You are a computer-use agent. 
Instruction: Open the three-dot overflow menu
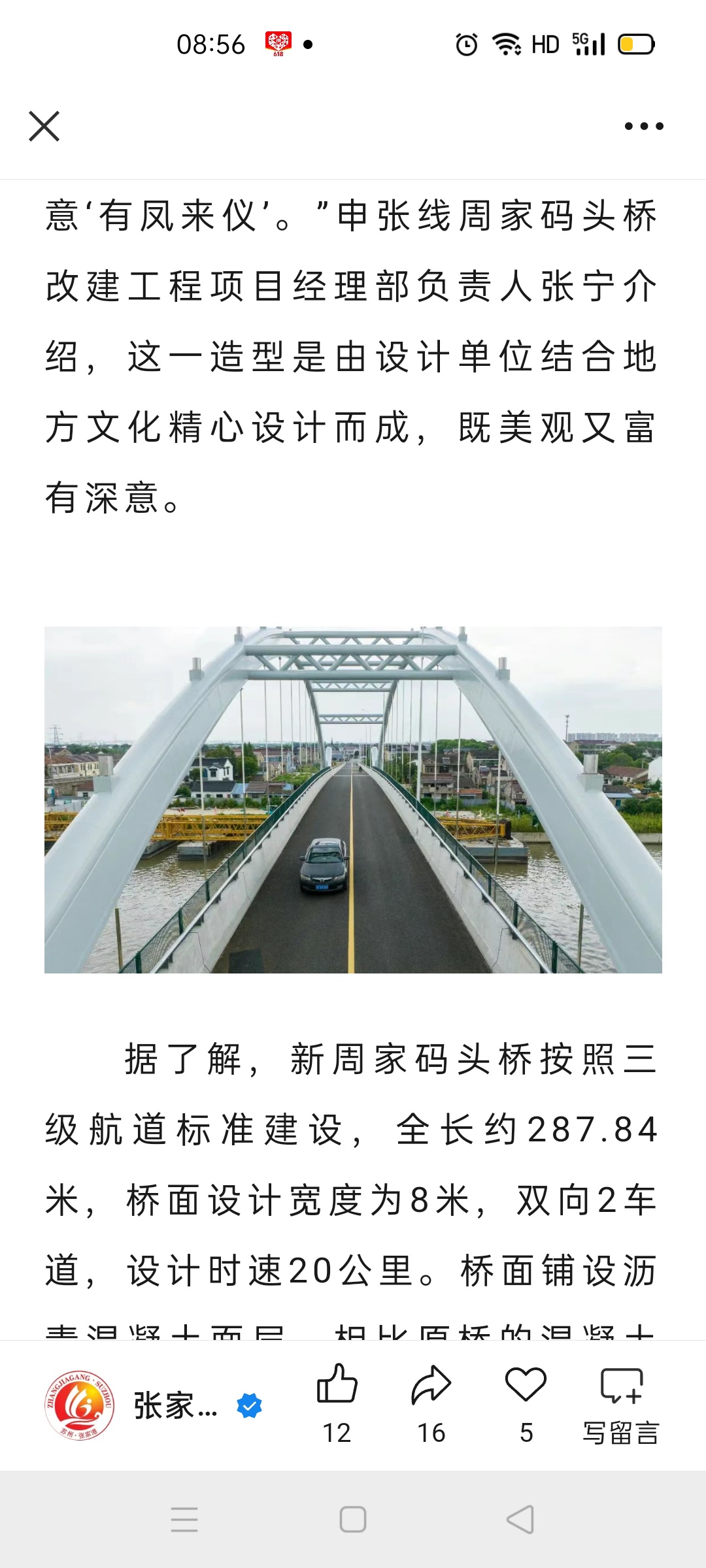pyautogui.click(x=644, y=126)
